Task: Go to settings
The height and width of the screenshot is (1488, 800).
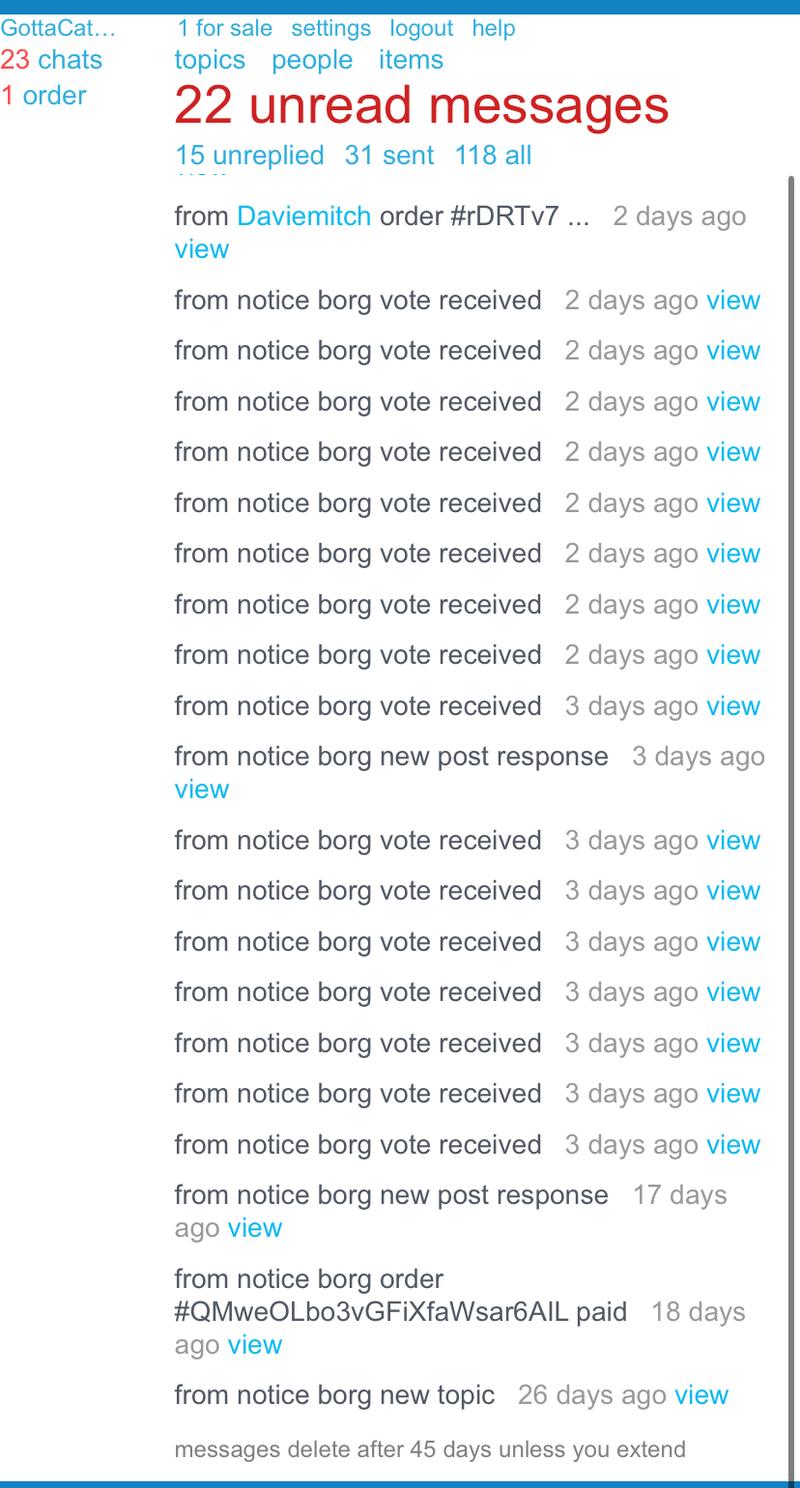Action: [x=330, y=28]
